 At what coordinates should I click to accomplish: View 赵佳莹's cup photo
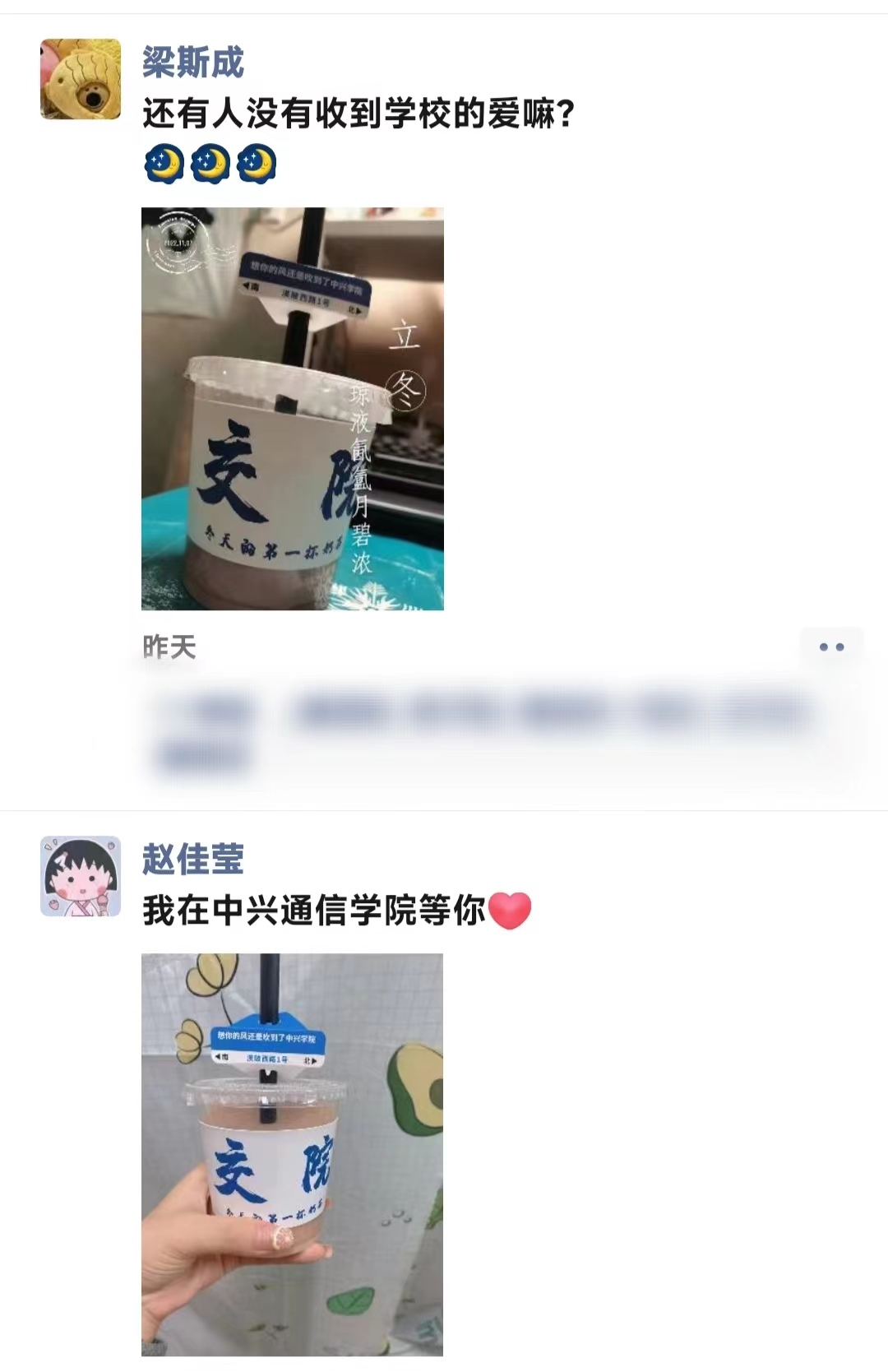coord(293,1154)
